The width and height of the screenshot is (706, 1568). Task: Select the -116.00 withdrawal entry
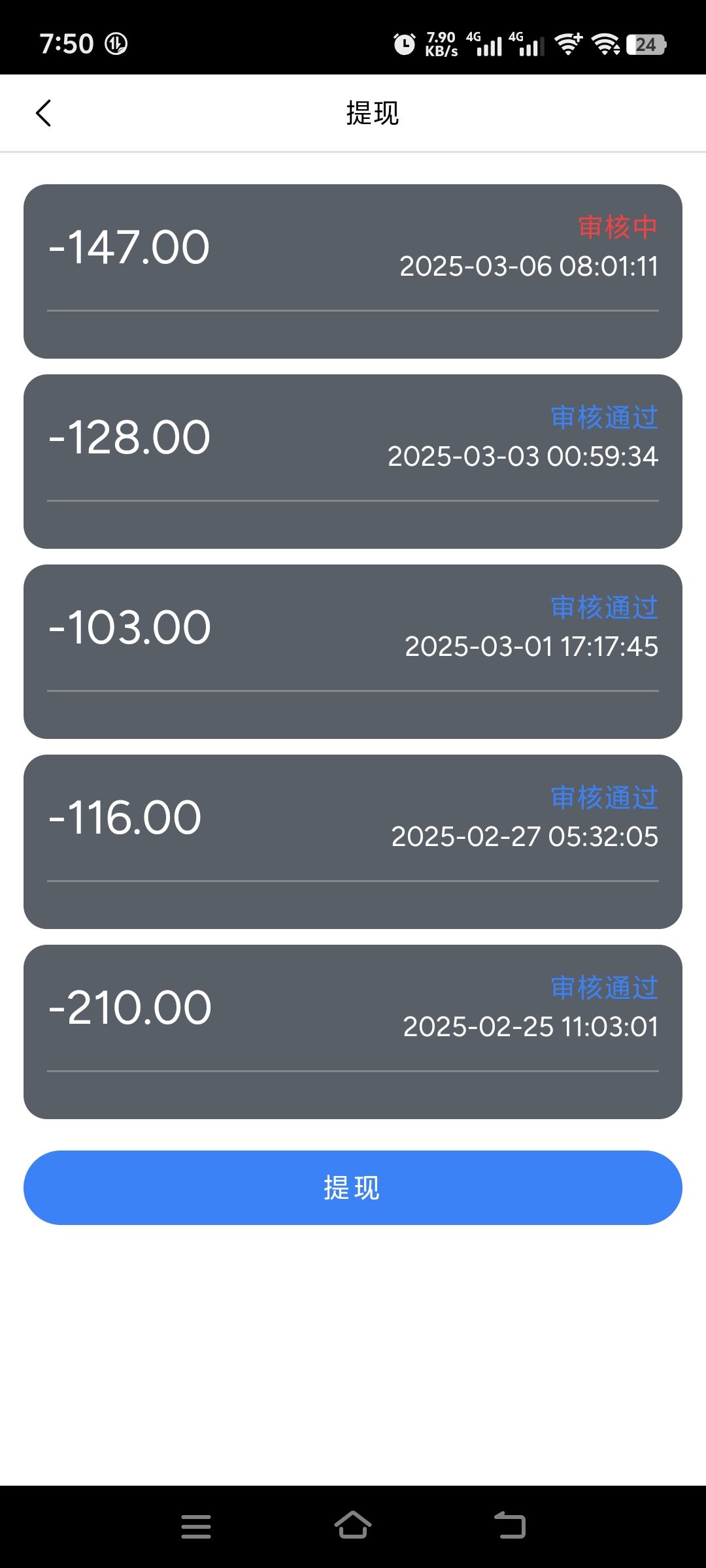pos(353,841)
